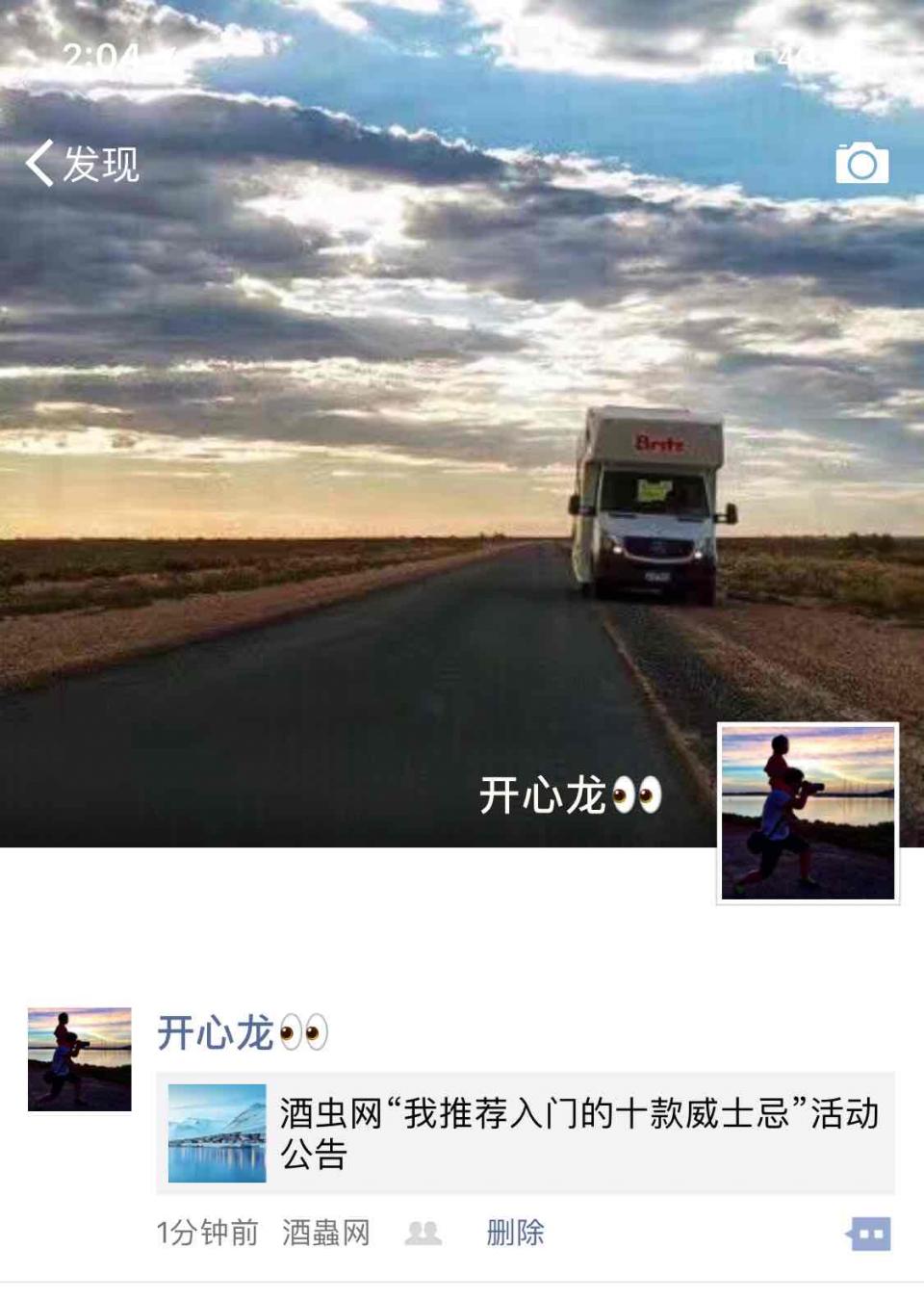This screenshot has height=1301, width=924.
Task: Go back to 发现
Action: 83,164
